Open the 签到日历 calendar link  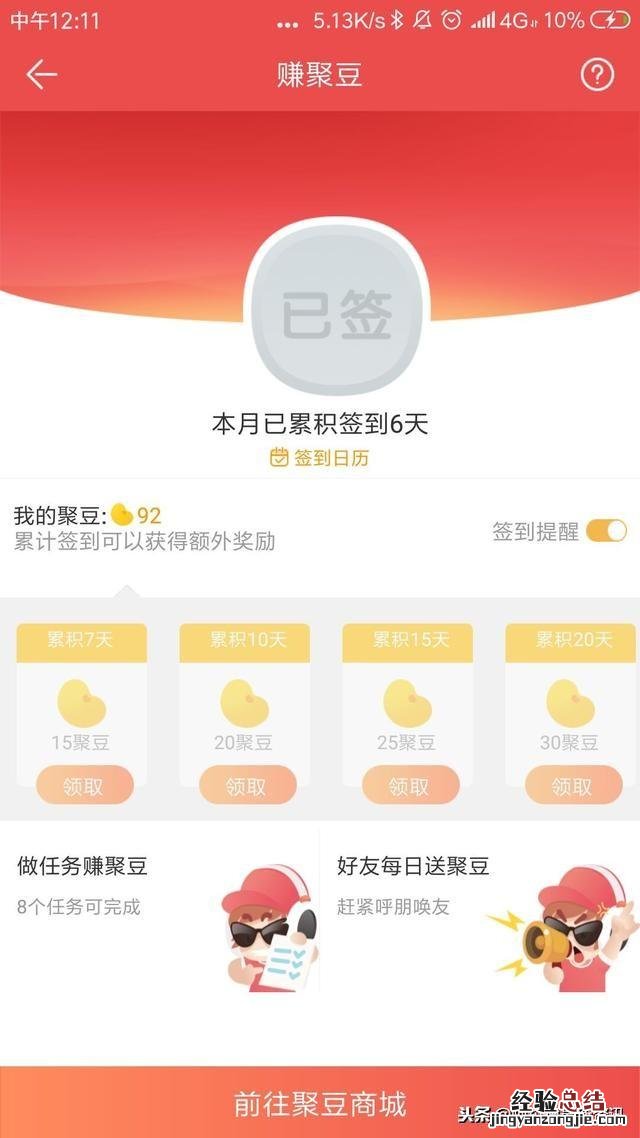click(x=320, y=458)
